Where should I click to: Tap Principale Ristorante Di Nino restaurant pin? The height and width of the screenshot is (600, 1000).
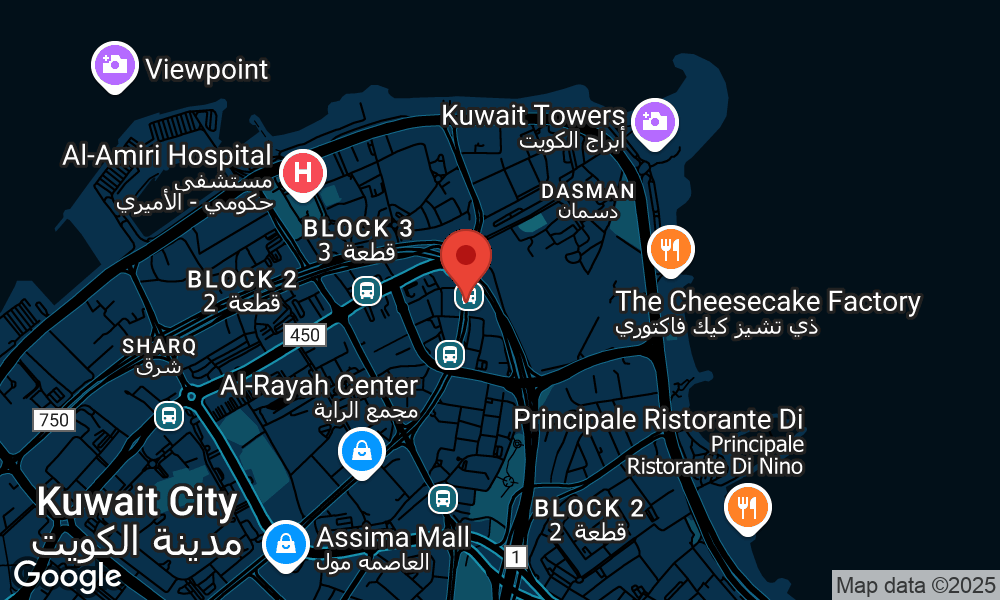747,507
